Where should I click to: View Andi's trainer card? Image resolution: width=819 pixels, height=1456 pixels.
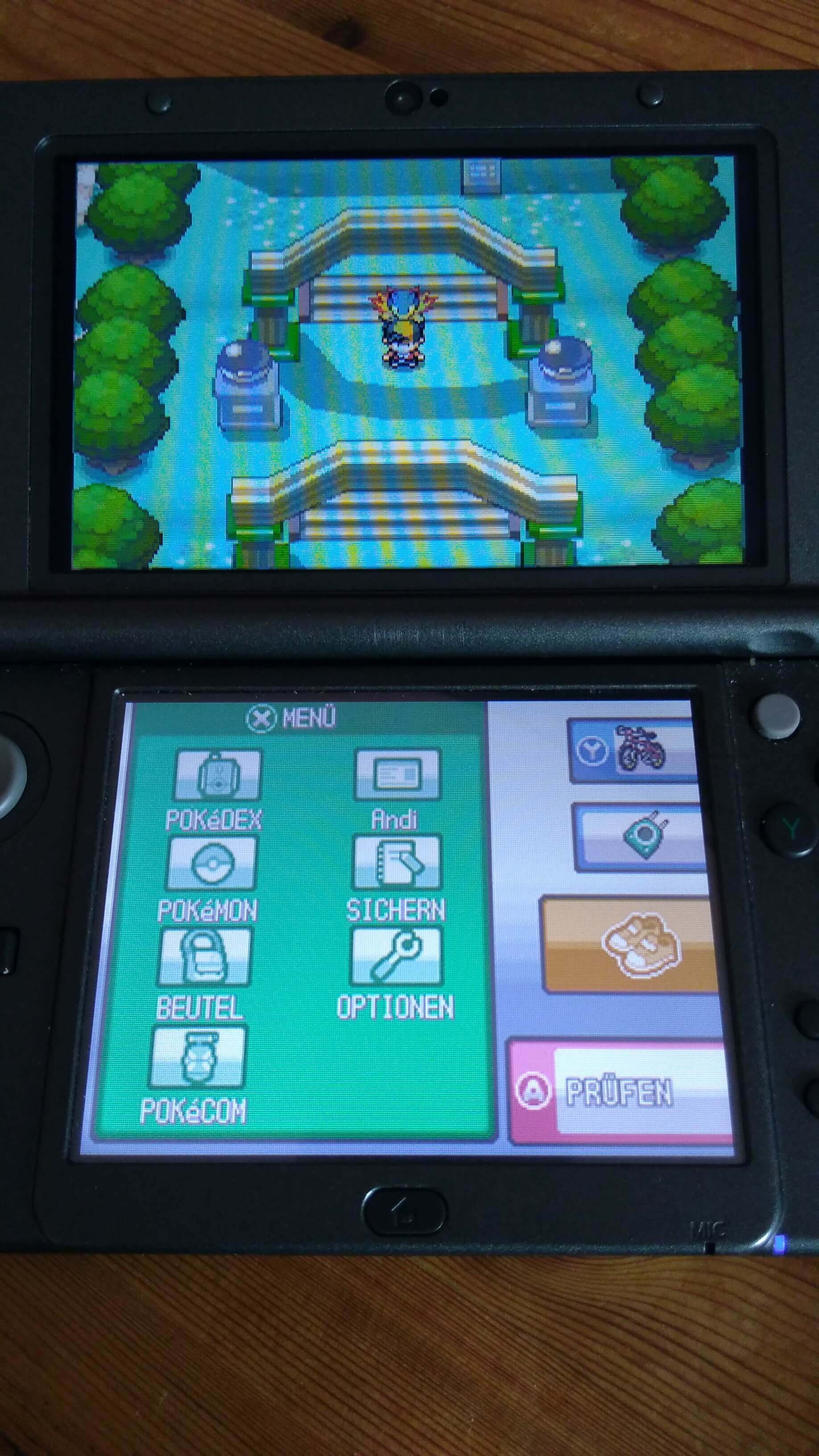pos(397,774)
